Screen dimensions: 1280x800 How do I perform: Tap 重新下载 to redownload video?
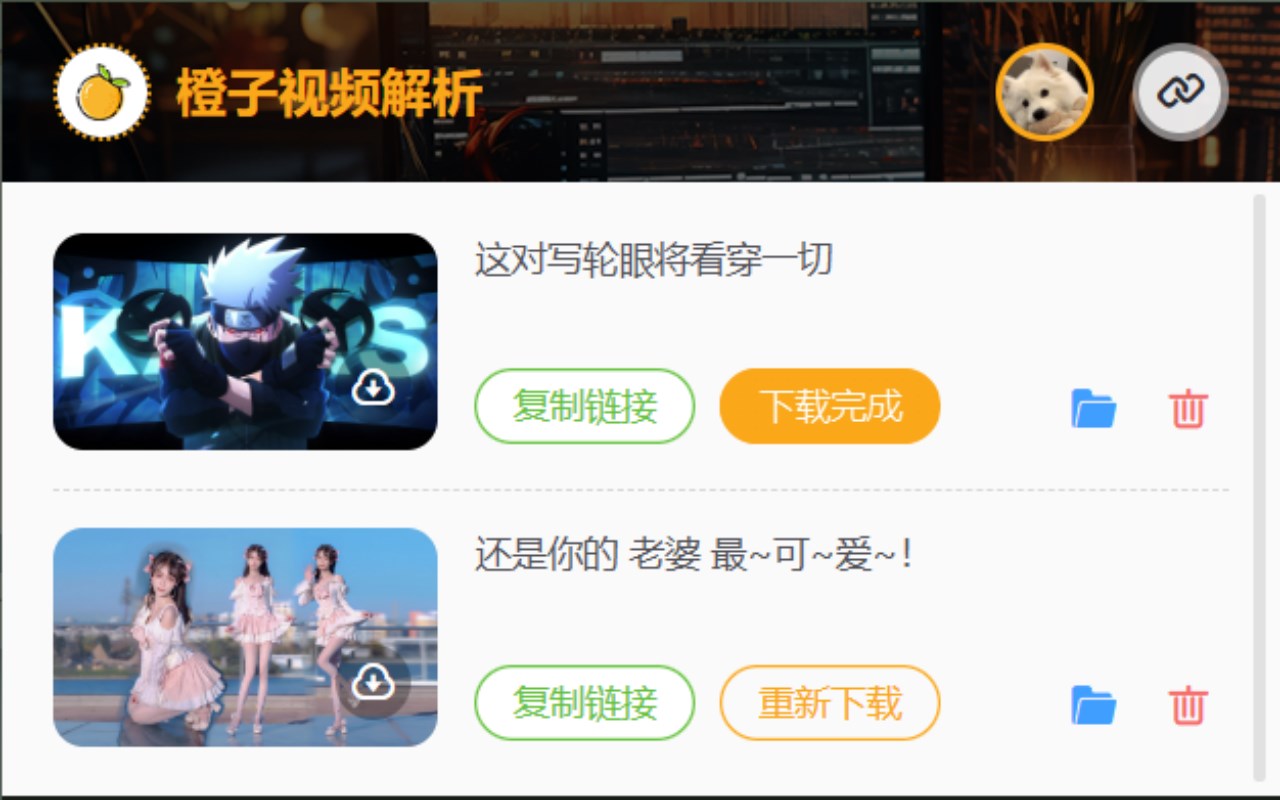[829, 703]
